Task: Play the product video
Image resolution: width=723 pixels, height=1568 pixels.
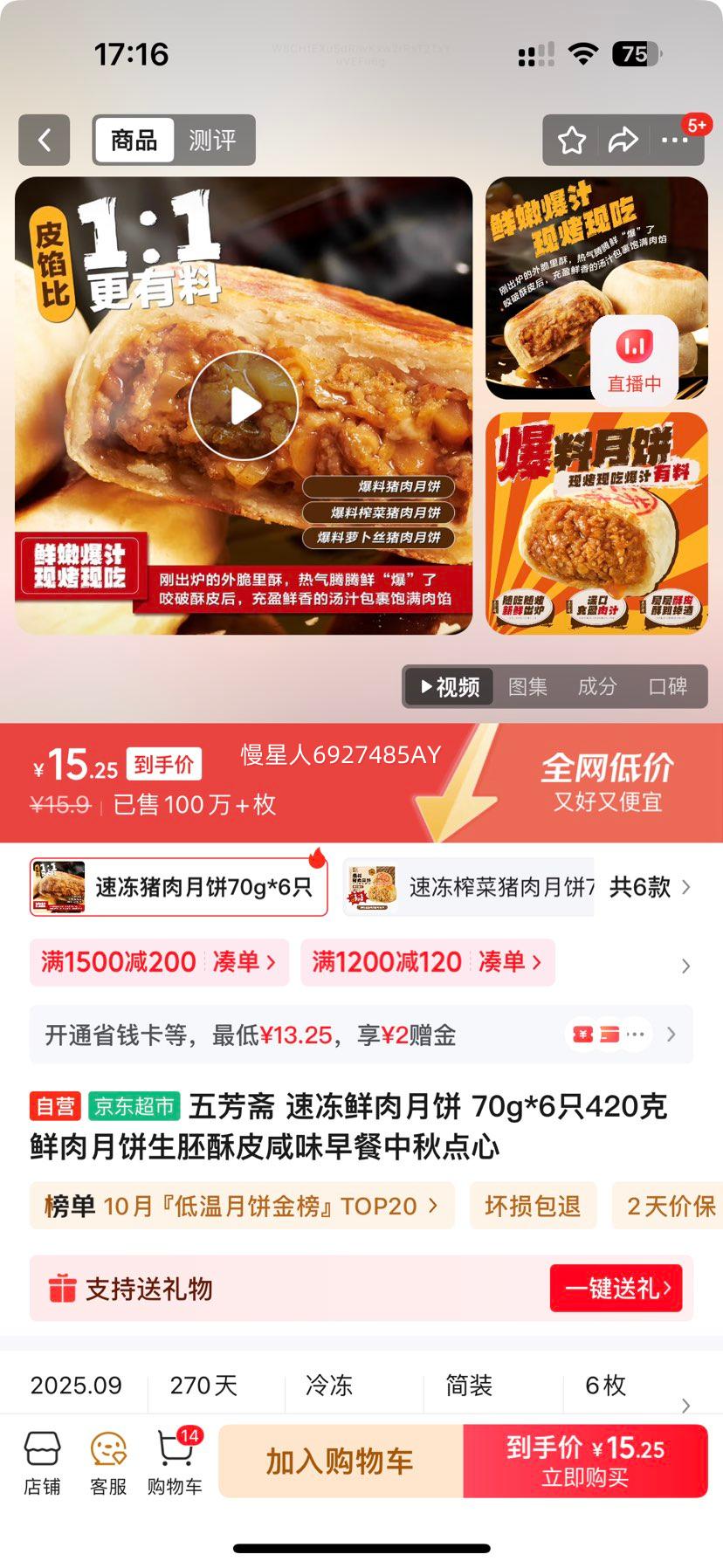Action: (x=244, y=406)
